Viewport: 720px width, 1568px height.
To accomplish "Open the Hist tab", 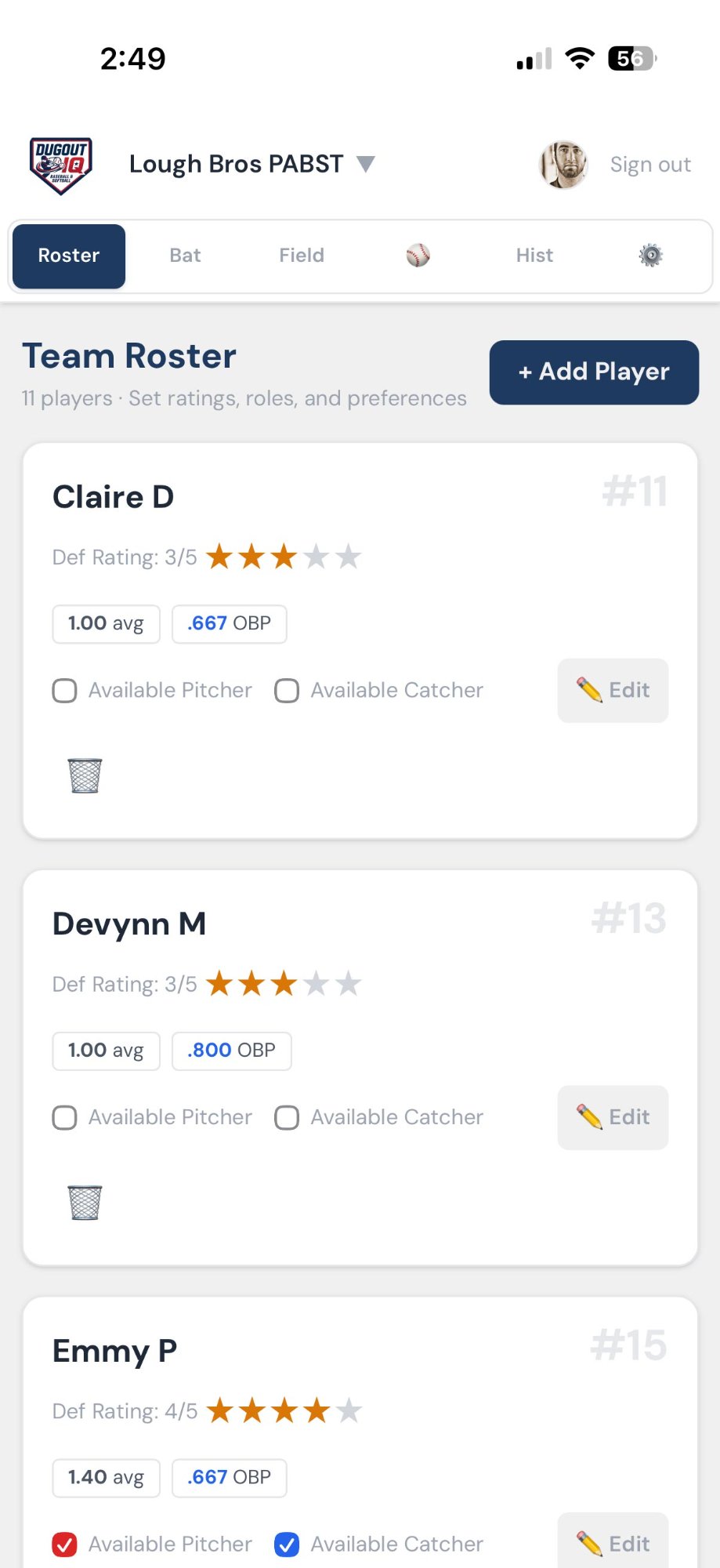I will pos(534,255).
